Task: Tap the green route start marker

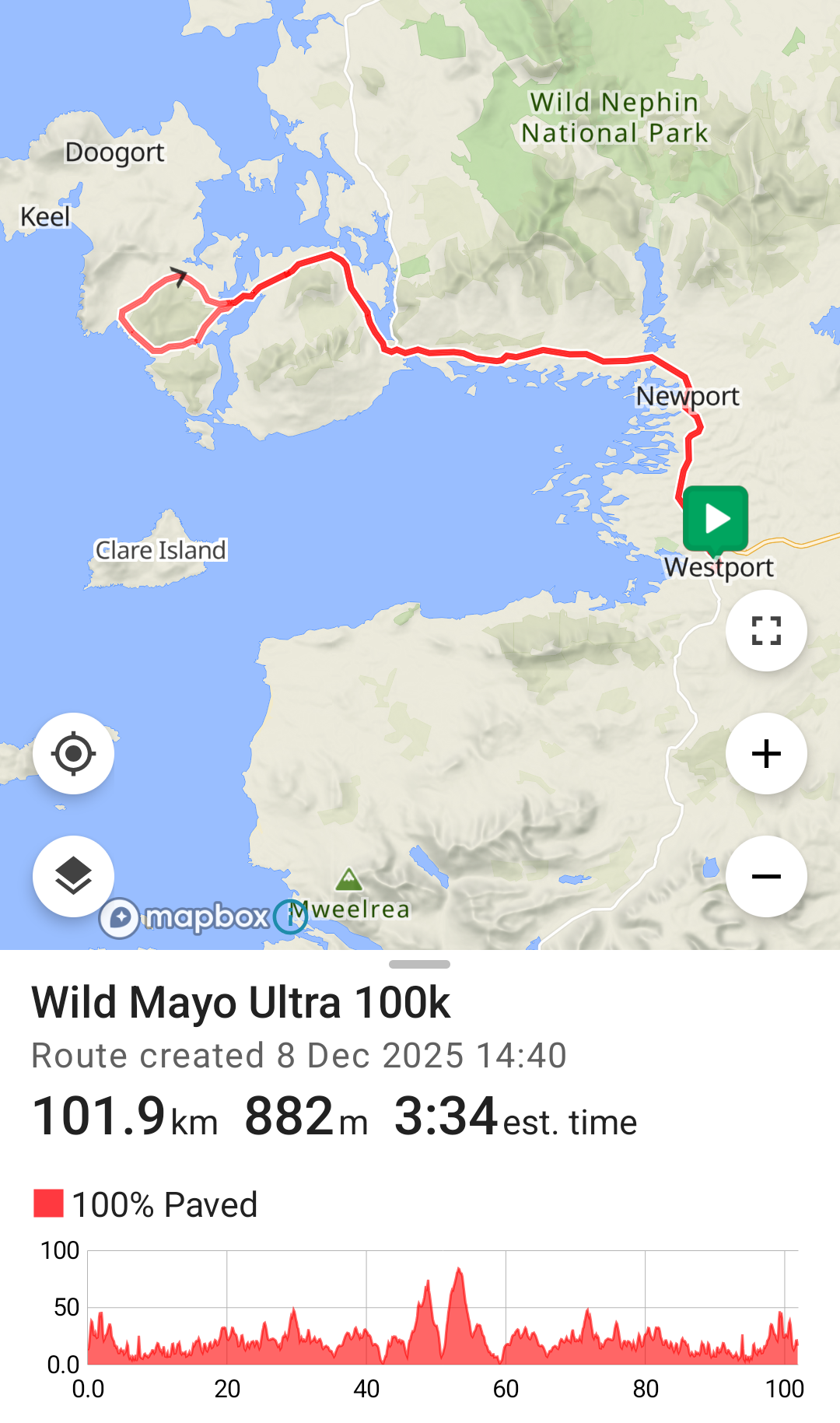Action: (x=716, y=518)
